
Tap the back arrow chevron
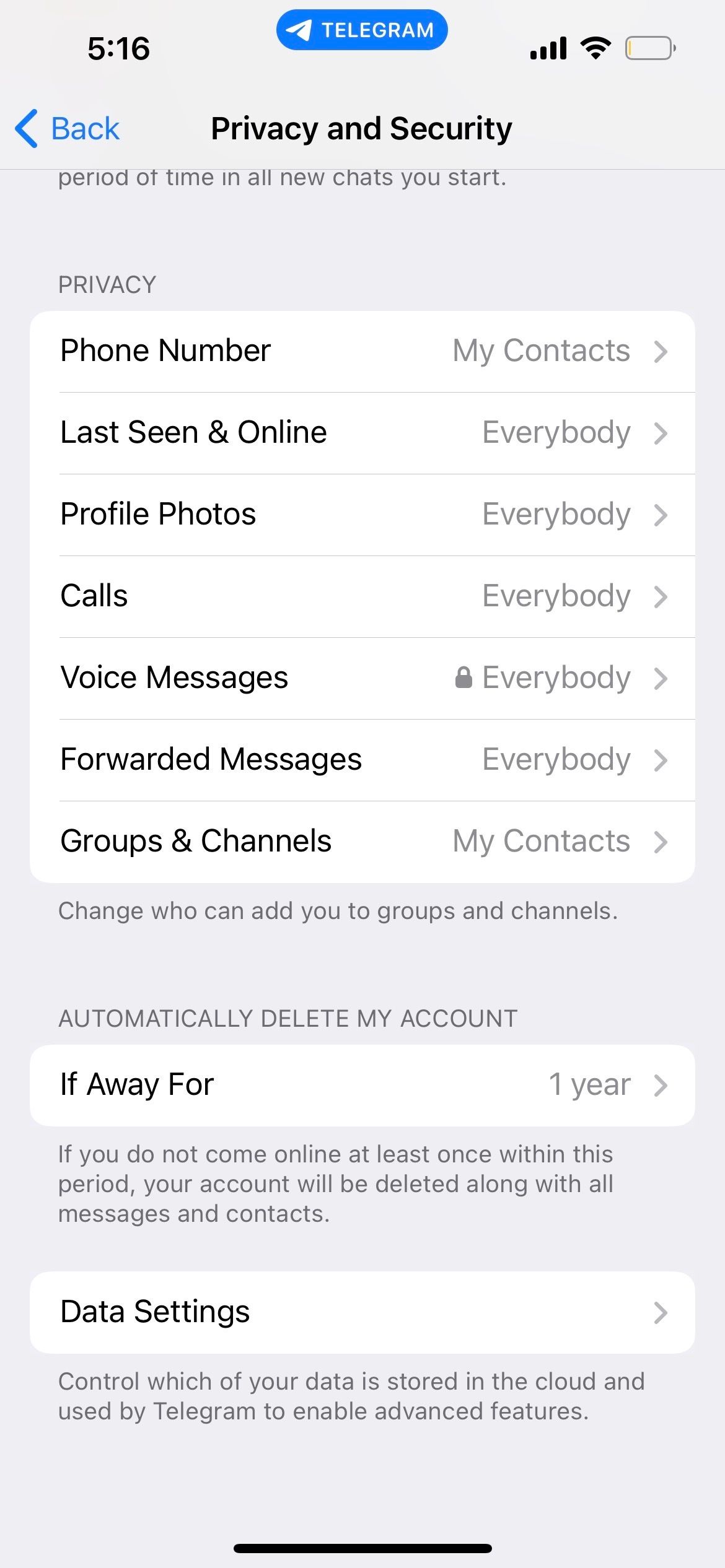coord(25,128)
